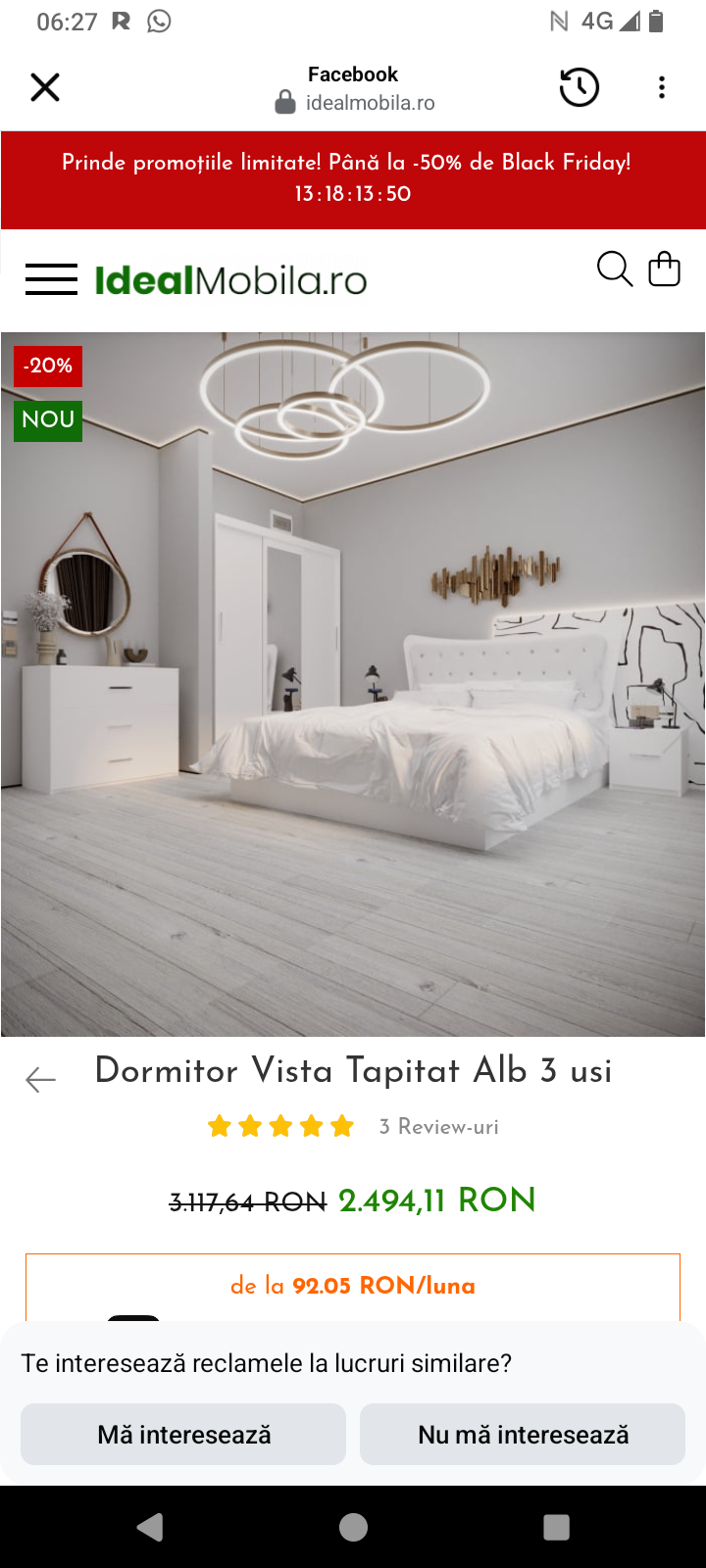The image size is (706, 1568).
Task: Open the shopping bag cart
Action: tap(664, 269)
